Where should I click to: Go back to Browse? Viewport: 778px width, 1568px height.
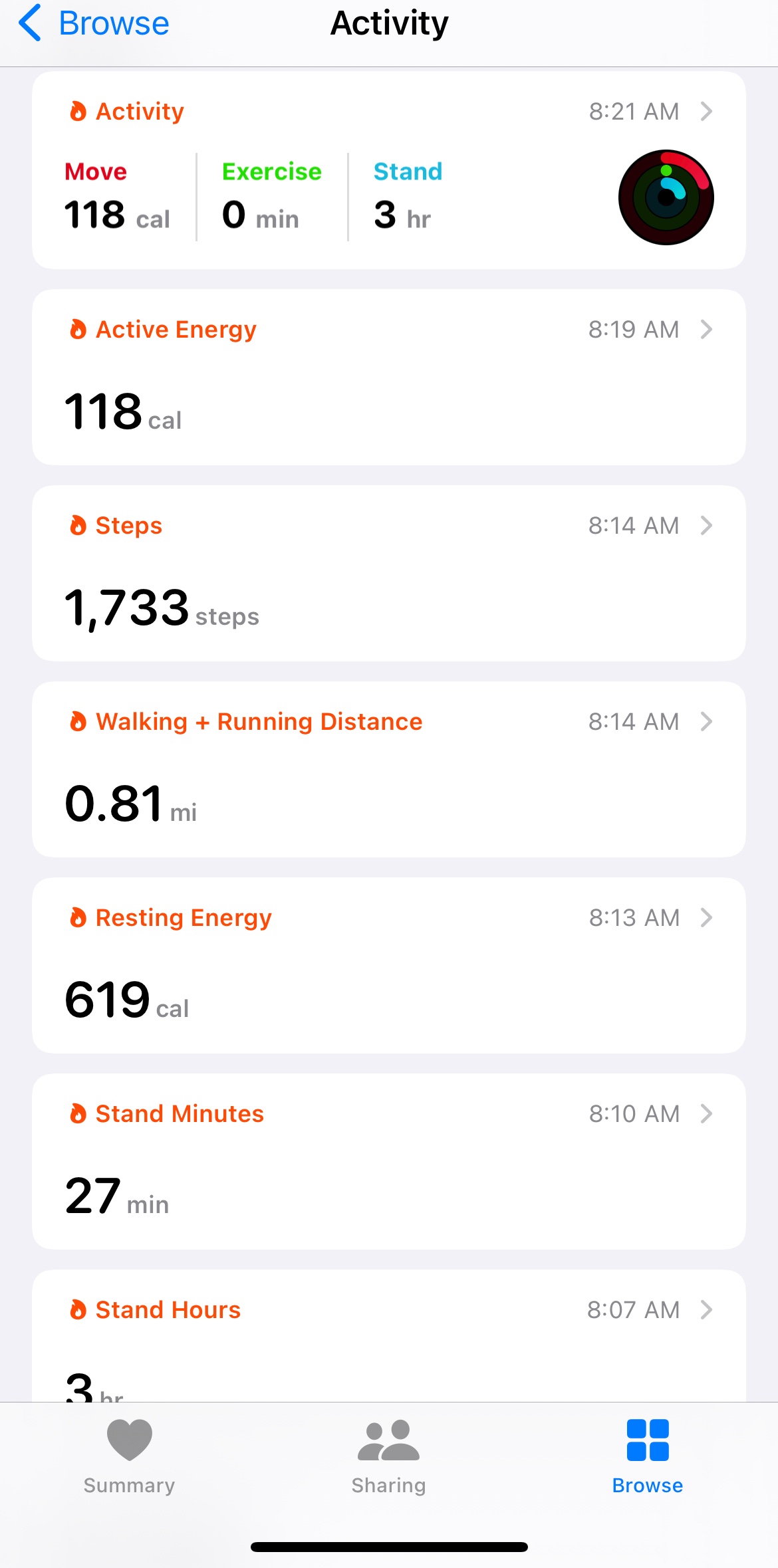94,24
